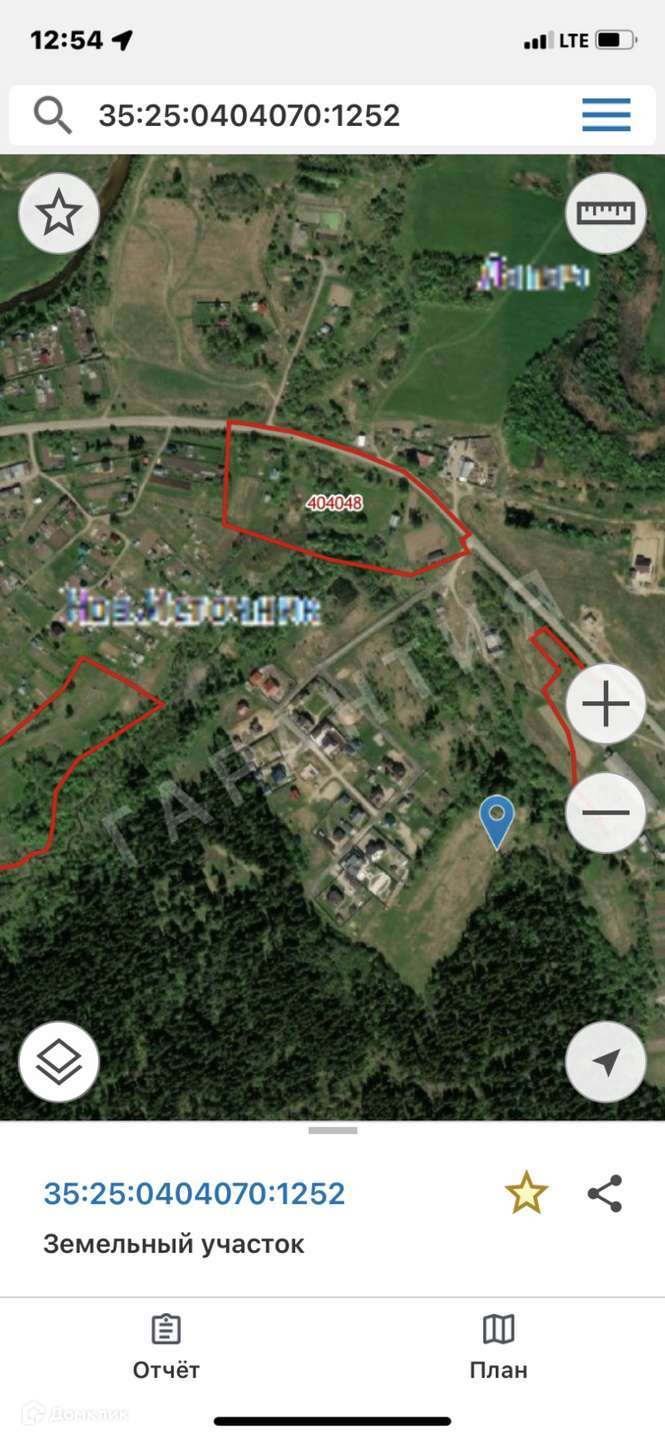Select the blue location pin on map
Viewport: 665px width, 1440px height.
(x=496, y=819)
